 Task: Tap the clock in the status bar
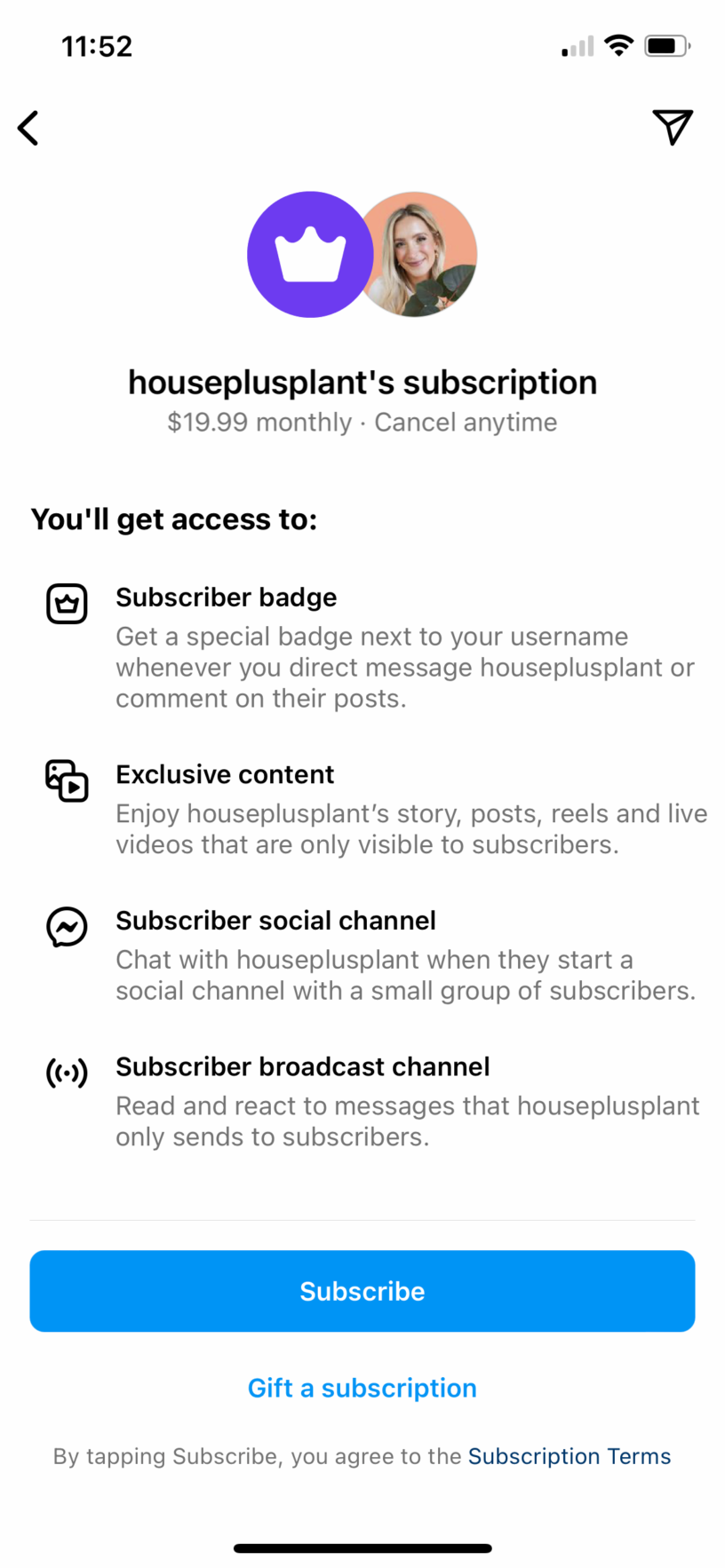pos(97,45)
